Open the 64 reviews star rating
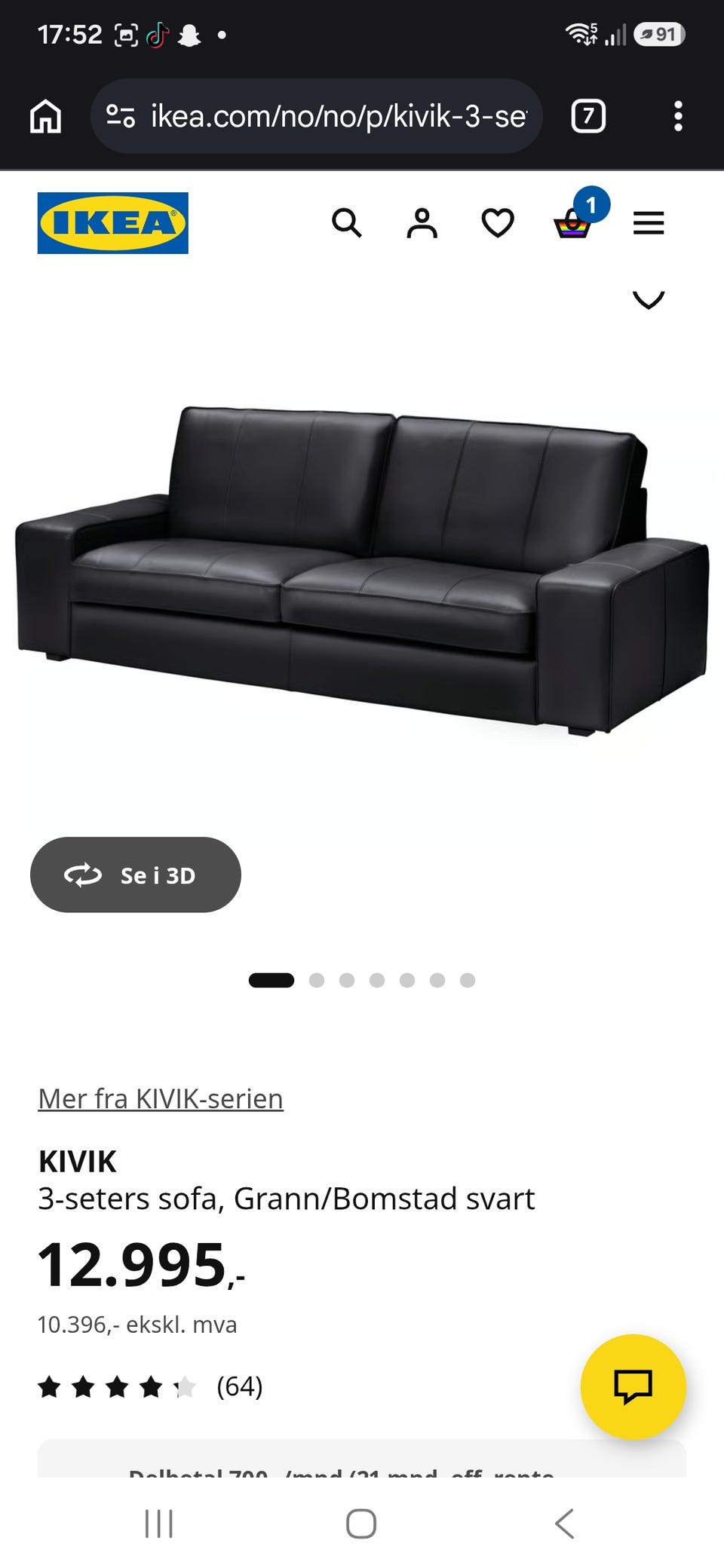This screenshot has width=724, height=1568. click(x=150, y=1386)
